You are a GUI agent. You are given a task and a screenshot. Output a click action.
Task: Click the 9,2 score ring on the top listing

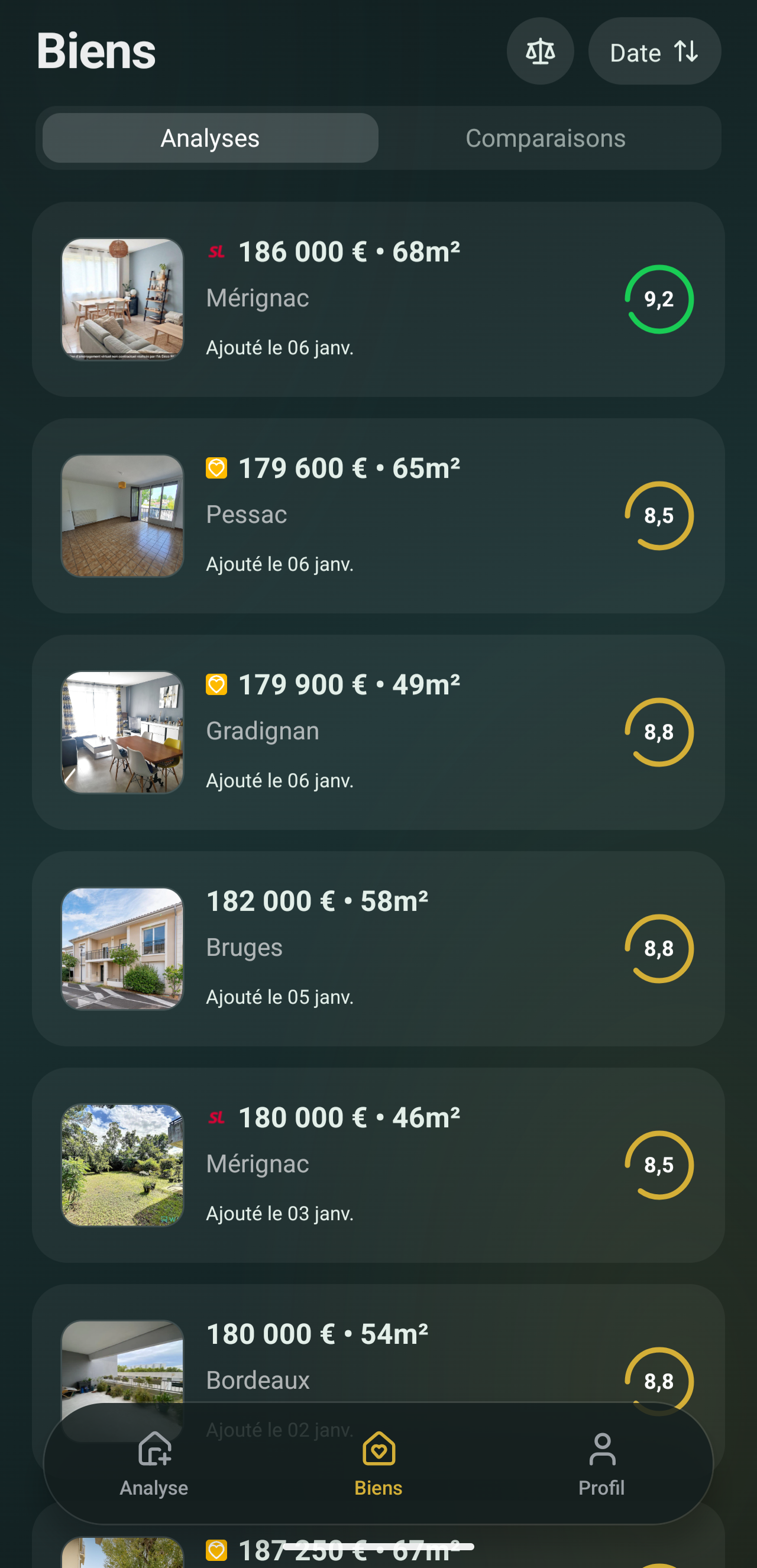[x=658, y=299]
